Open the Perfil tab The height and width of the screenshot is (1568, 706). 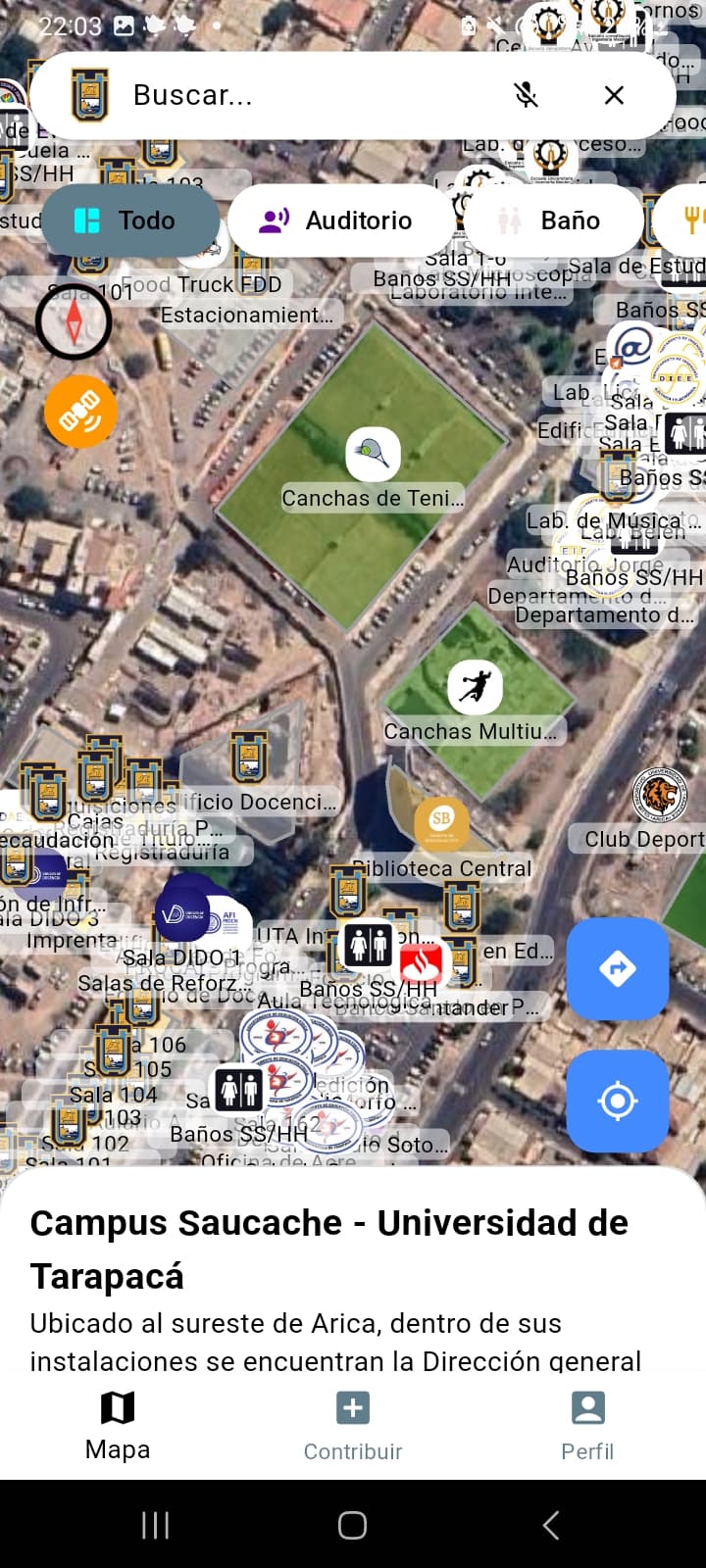tap(587, 1426)
